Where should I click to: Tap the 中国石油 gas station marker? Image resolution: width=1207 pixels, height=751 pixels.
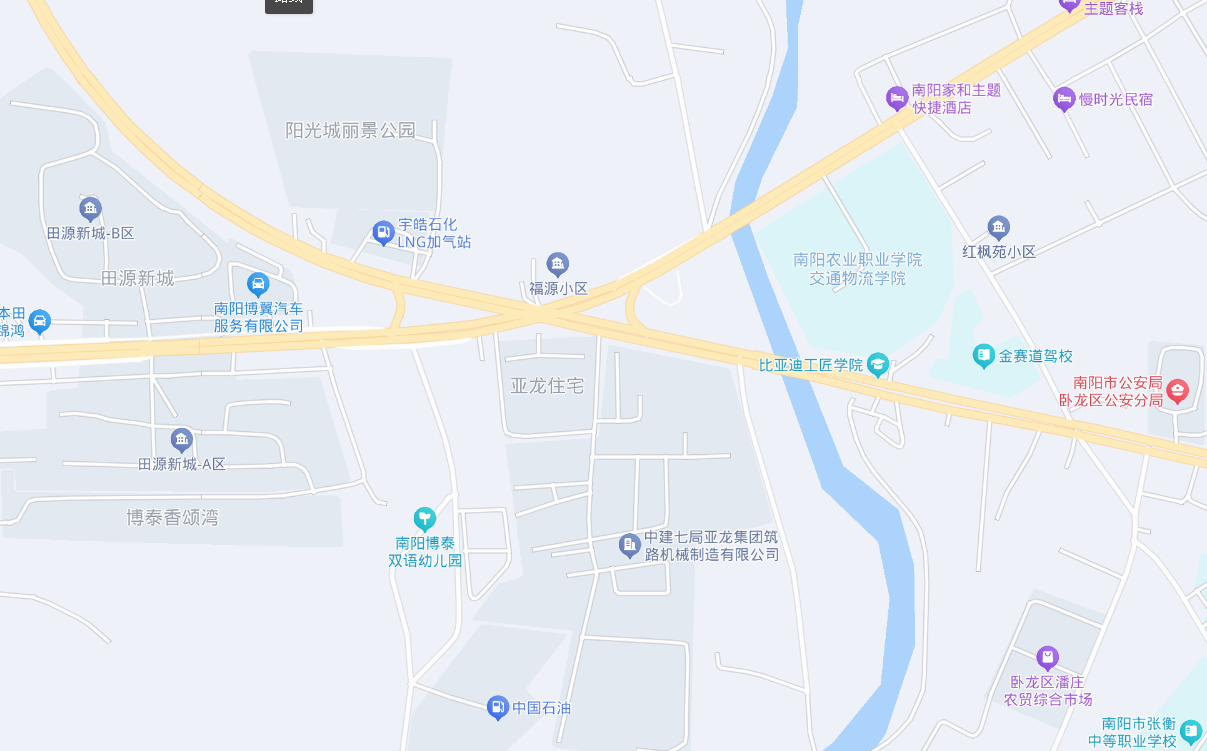[497, 708]
